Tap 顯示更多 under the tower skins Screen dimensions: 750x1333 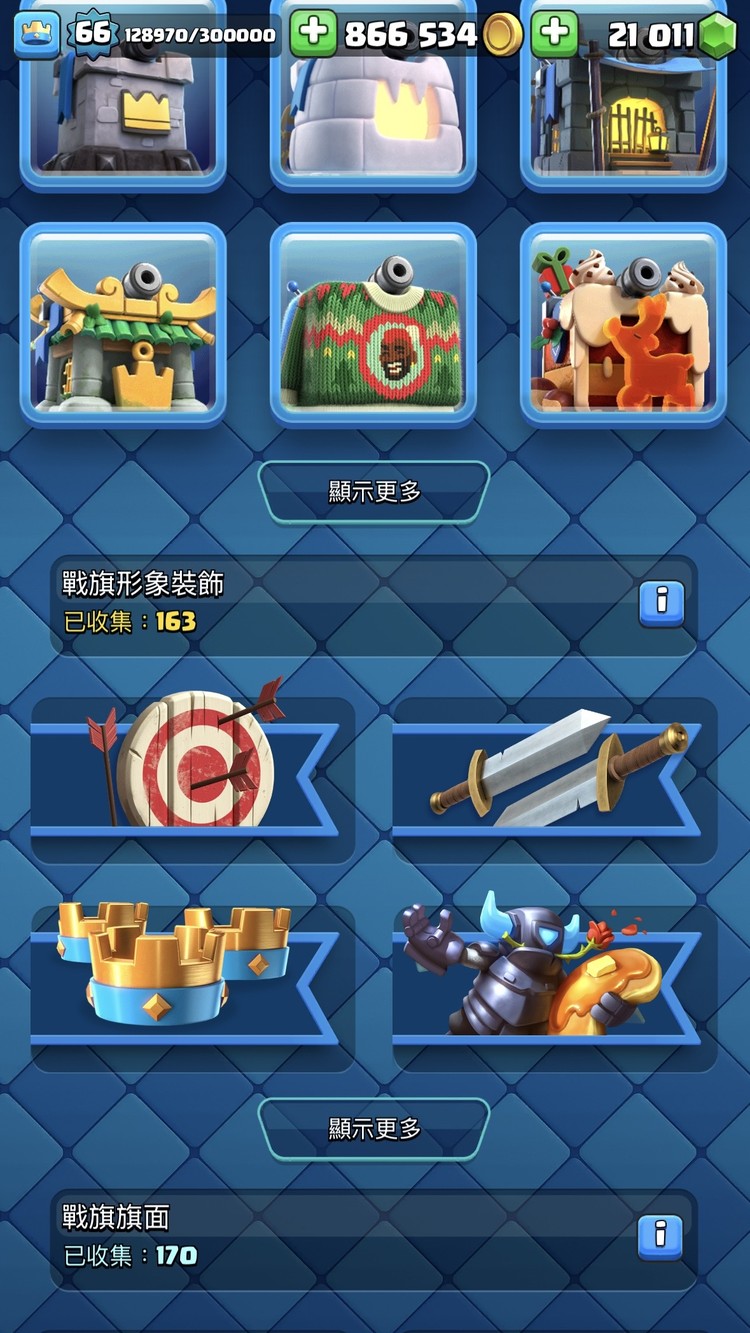374,492
